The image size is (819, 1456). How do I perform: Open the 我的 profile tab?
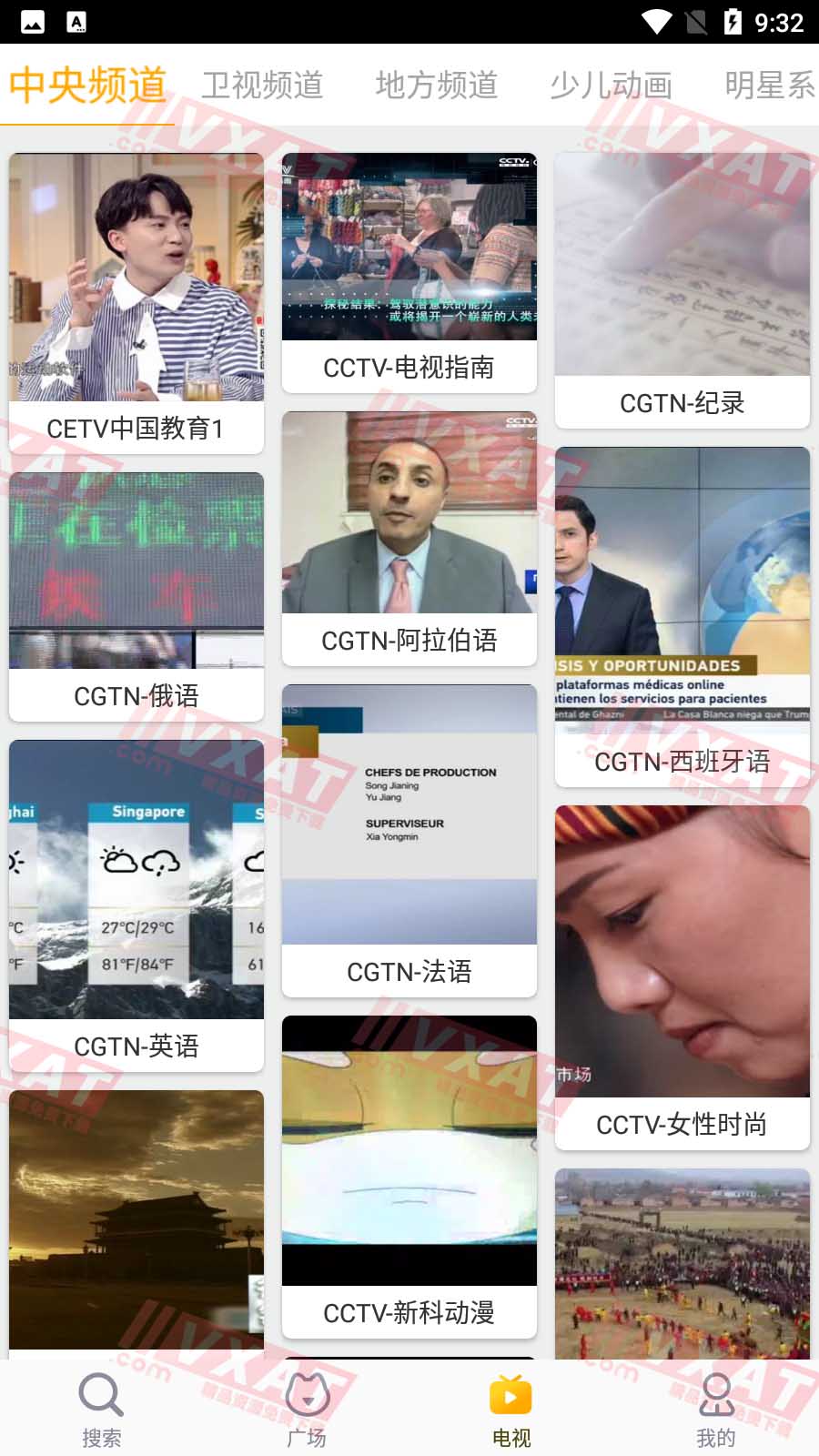pos(716,1410)
